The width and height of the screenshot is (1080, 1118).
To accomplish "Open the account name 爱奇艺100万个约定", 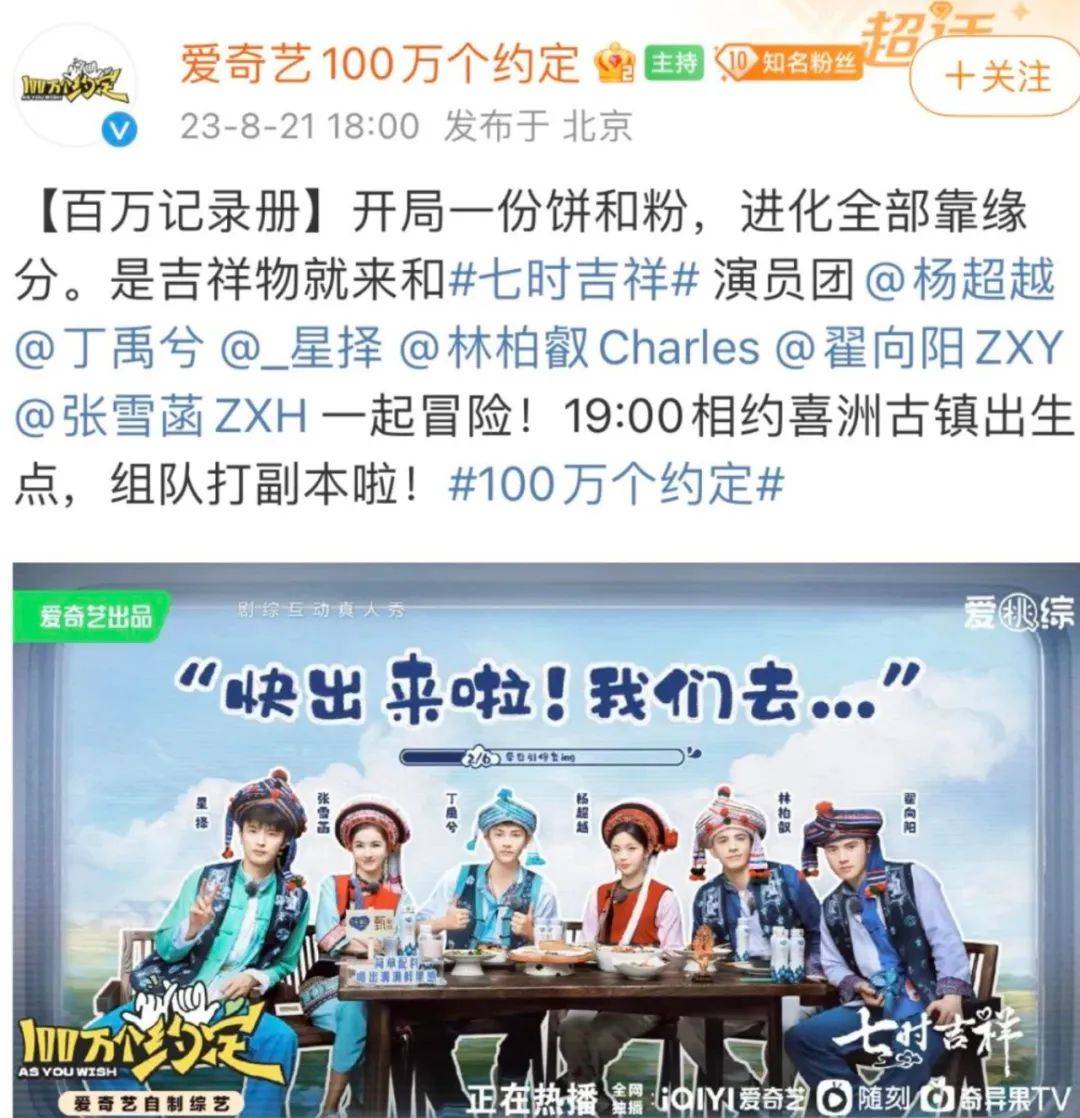I will [x=379, y=65].
